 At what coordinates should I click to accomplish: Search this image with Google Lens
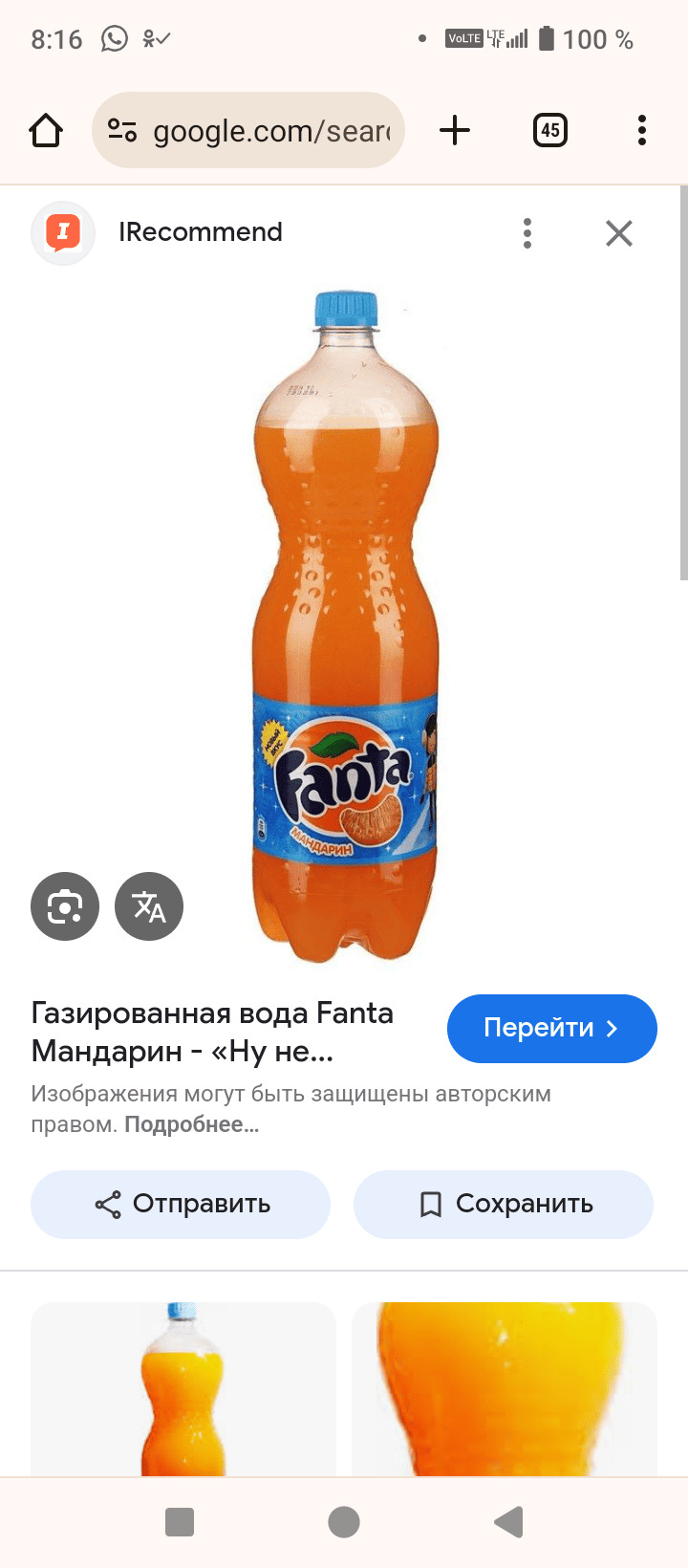[65, 906]
